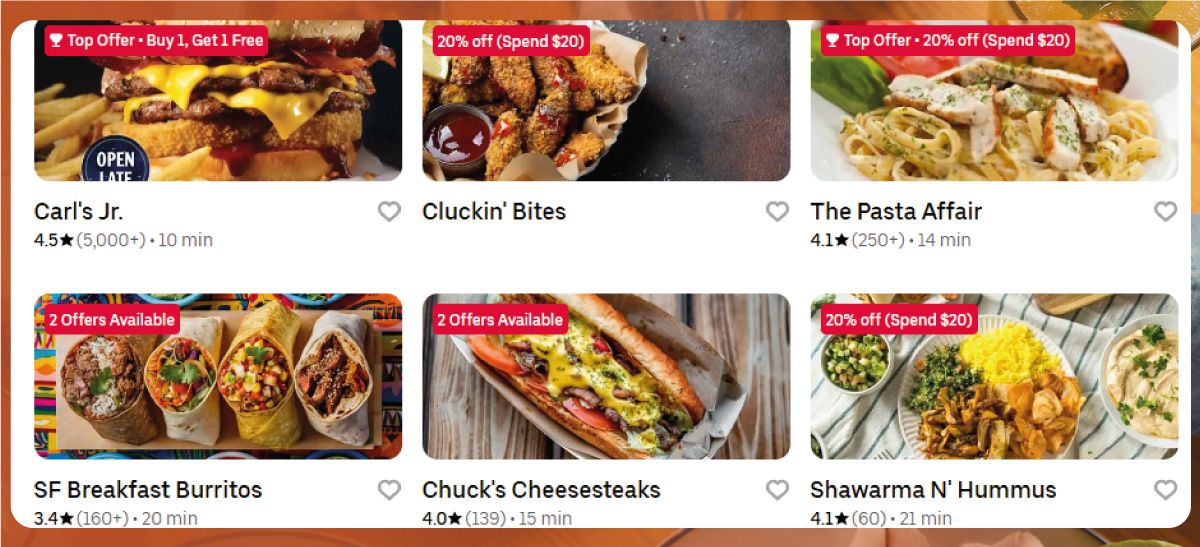Add Chuck's Cheesesteaks to favorites
Viewport: 1200px width, 547px height.
point(777,489)
